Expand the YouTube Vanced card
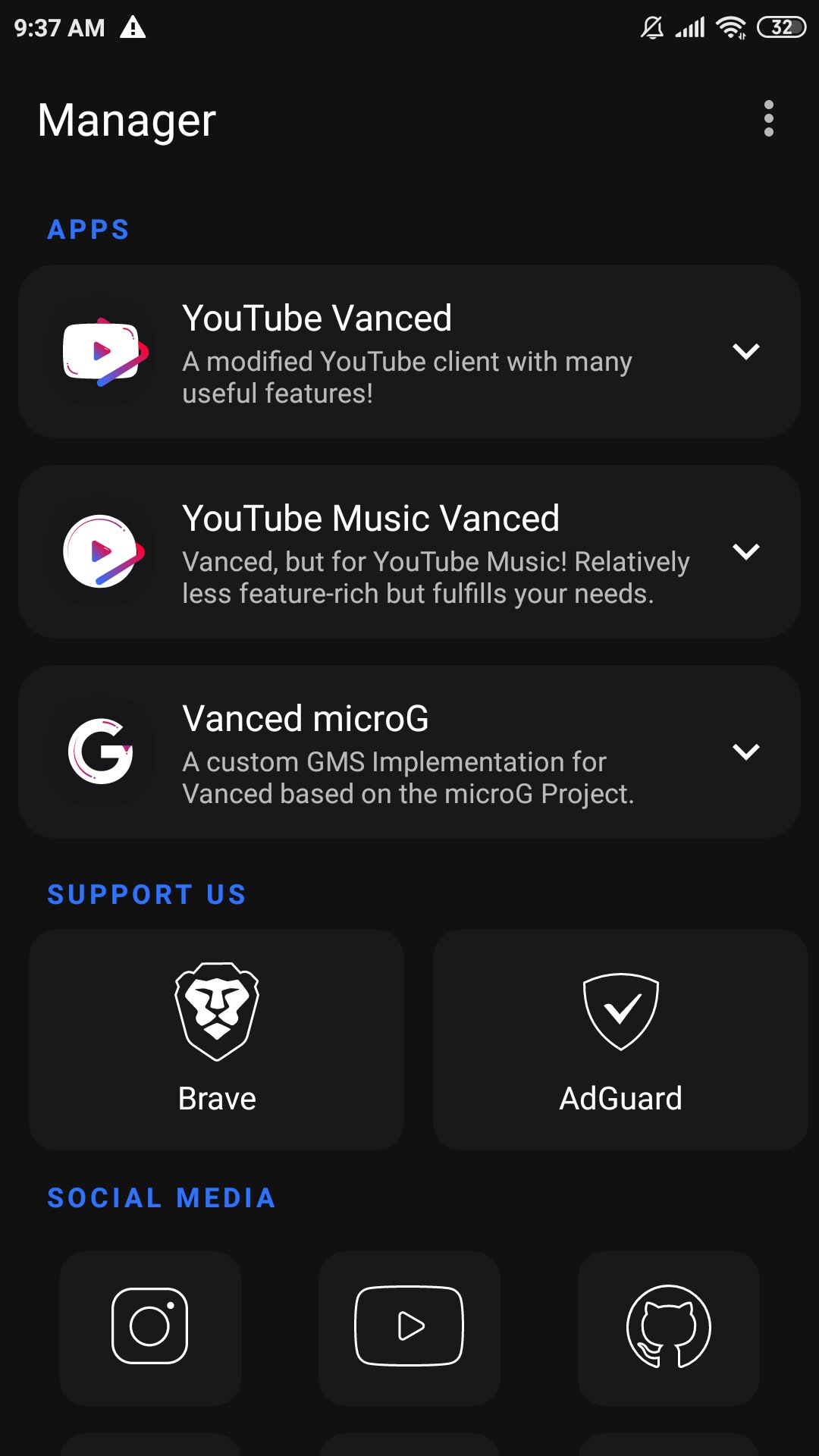Screen dimensions: 819x1456 click(x=746, y=351)
